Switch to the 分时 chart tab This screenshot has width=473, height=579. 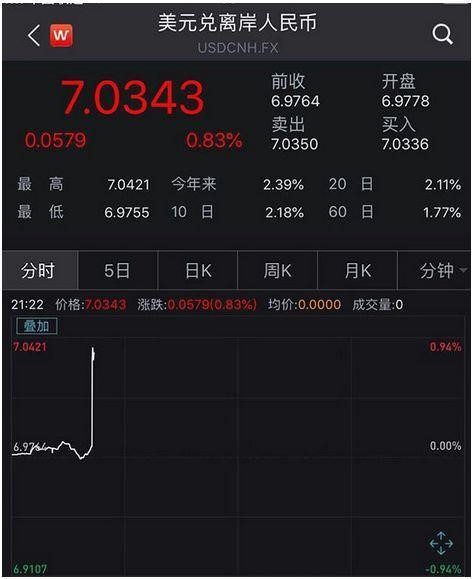click(x=40, y=271)
